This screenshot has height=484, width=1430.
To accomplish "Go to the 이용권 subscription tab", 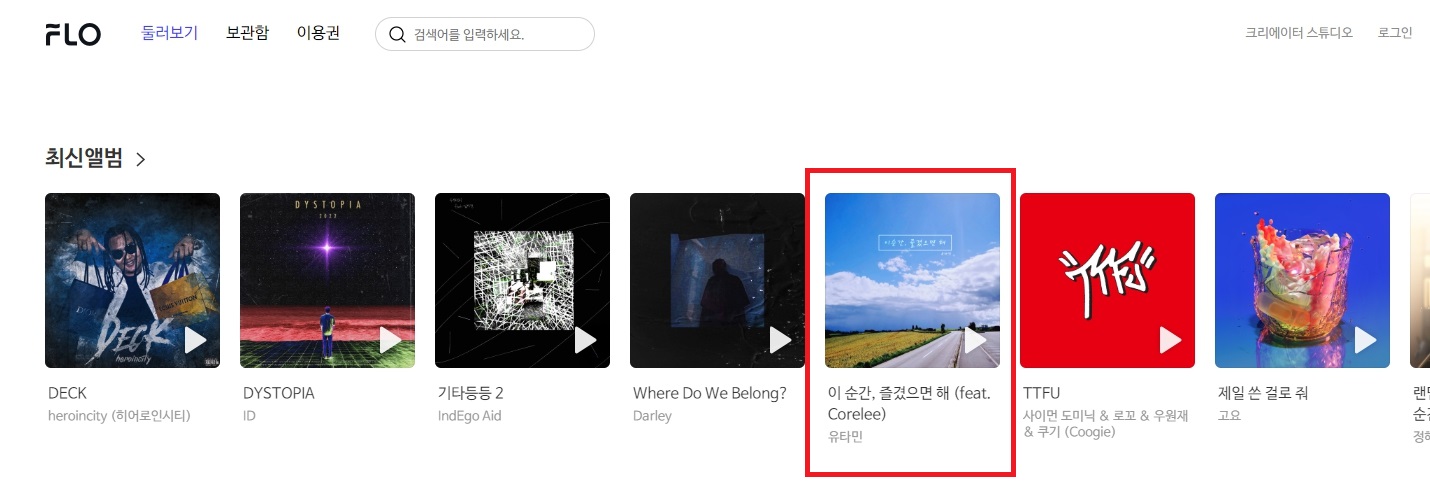I will pyautogui.click(x=318, y=33).
